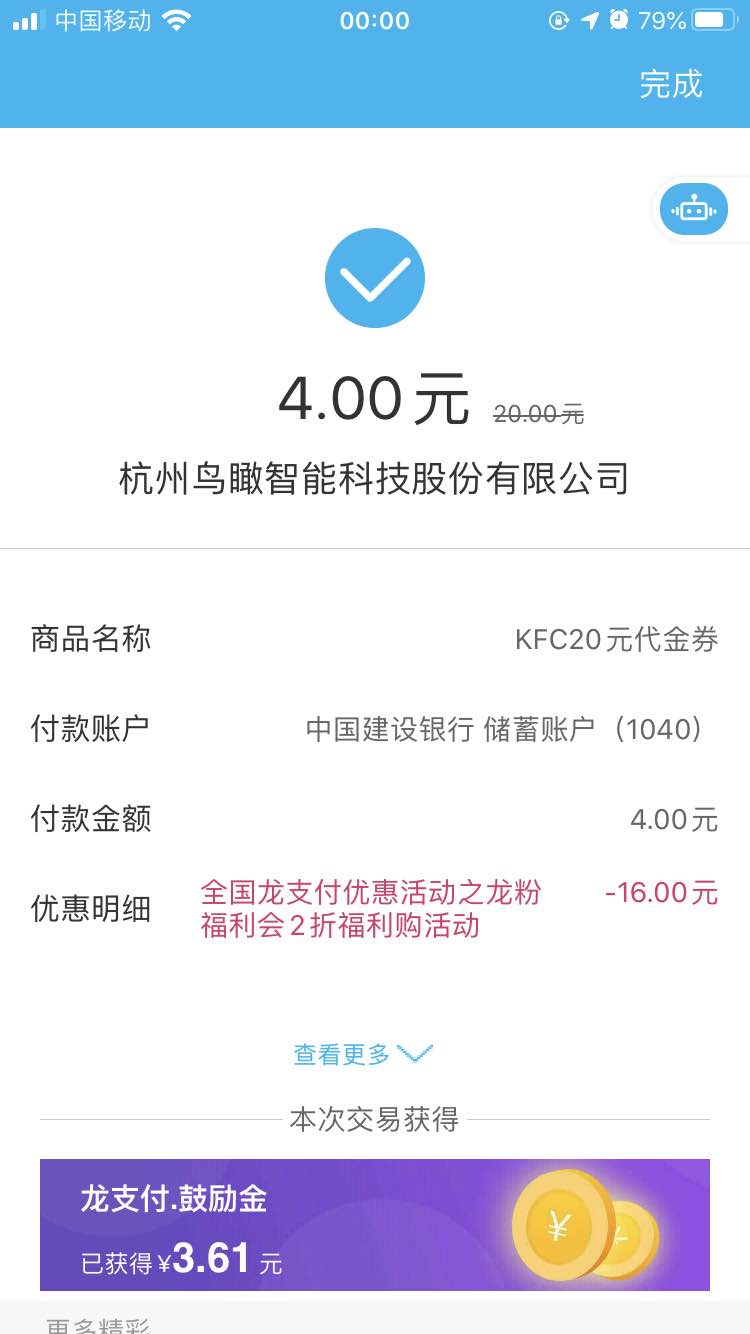750x1334 pixels.
Task: Expand 查看更多 payment details
Action: [x=363, y=1054]
